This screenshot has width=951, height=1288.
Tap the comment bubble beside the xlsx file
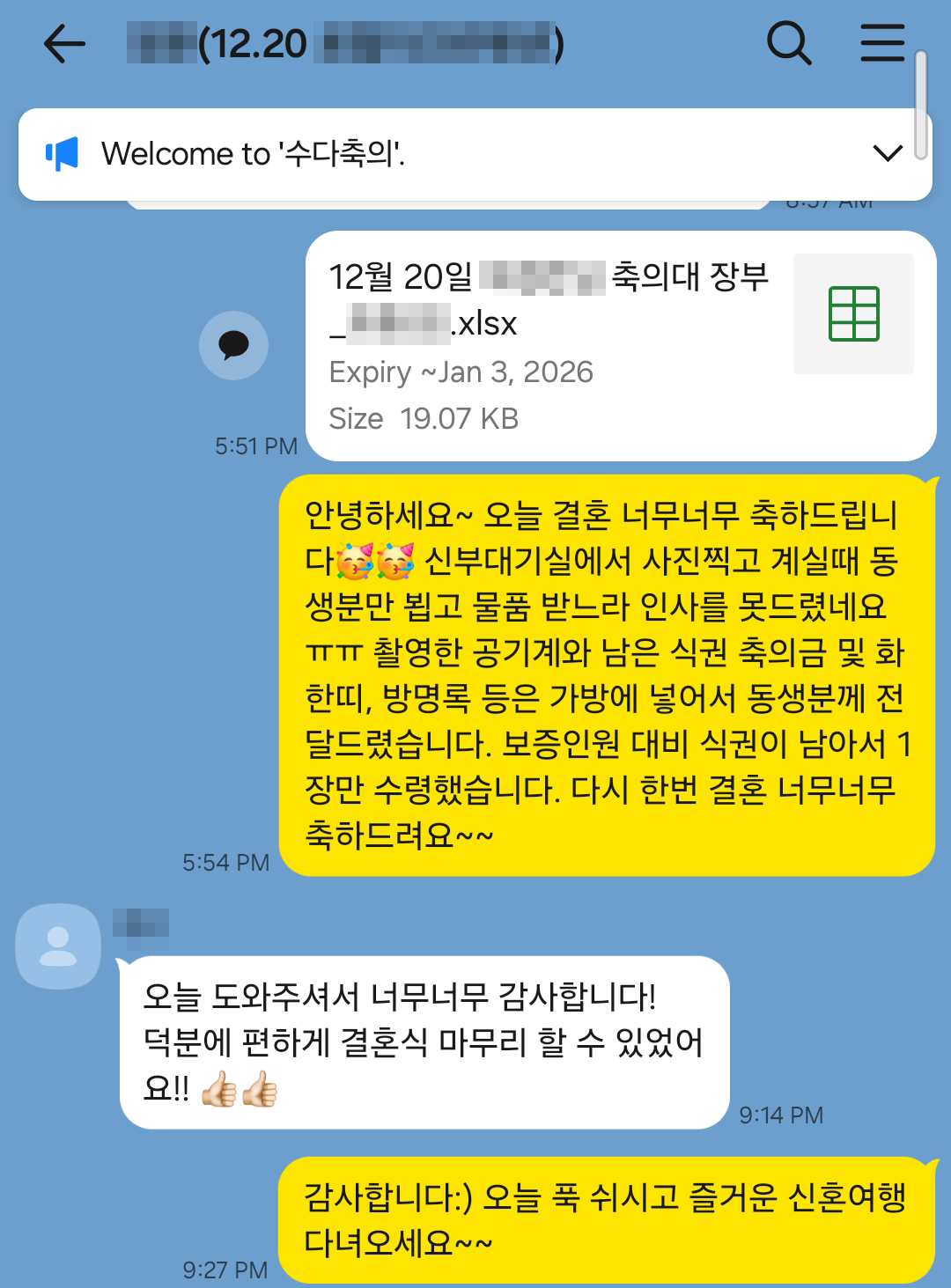pyautogui.click(x=233, y=345)
